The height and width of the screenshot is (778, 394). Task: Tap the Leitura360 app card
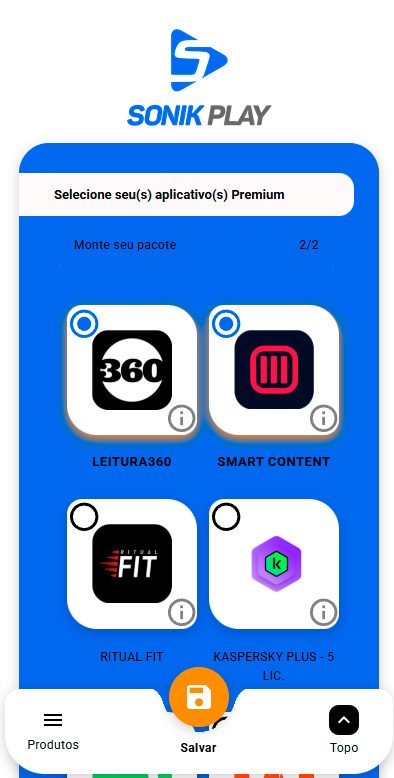tap(132, 370)
